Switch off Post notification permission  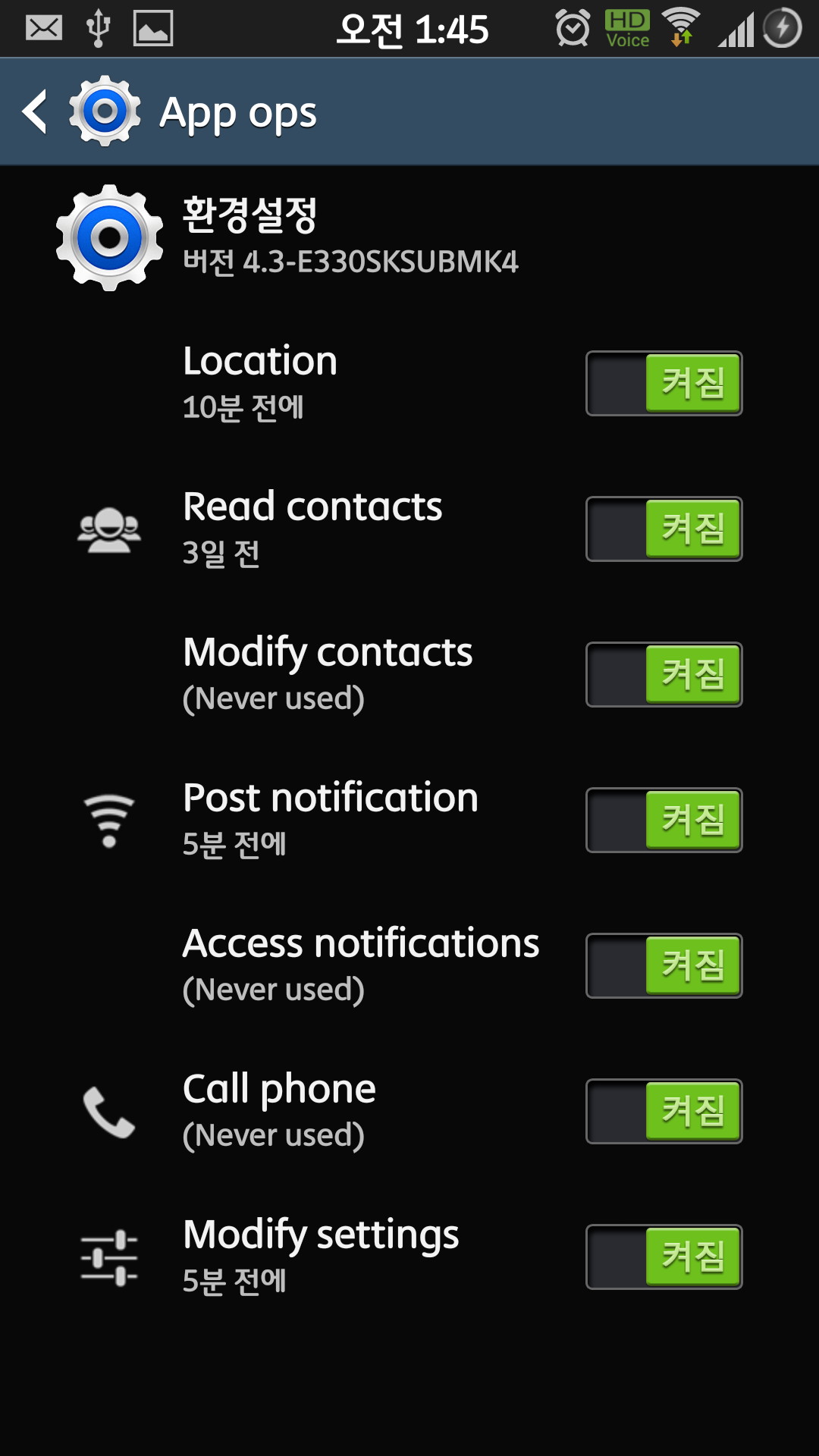point(664,821)
